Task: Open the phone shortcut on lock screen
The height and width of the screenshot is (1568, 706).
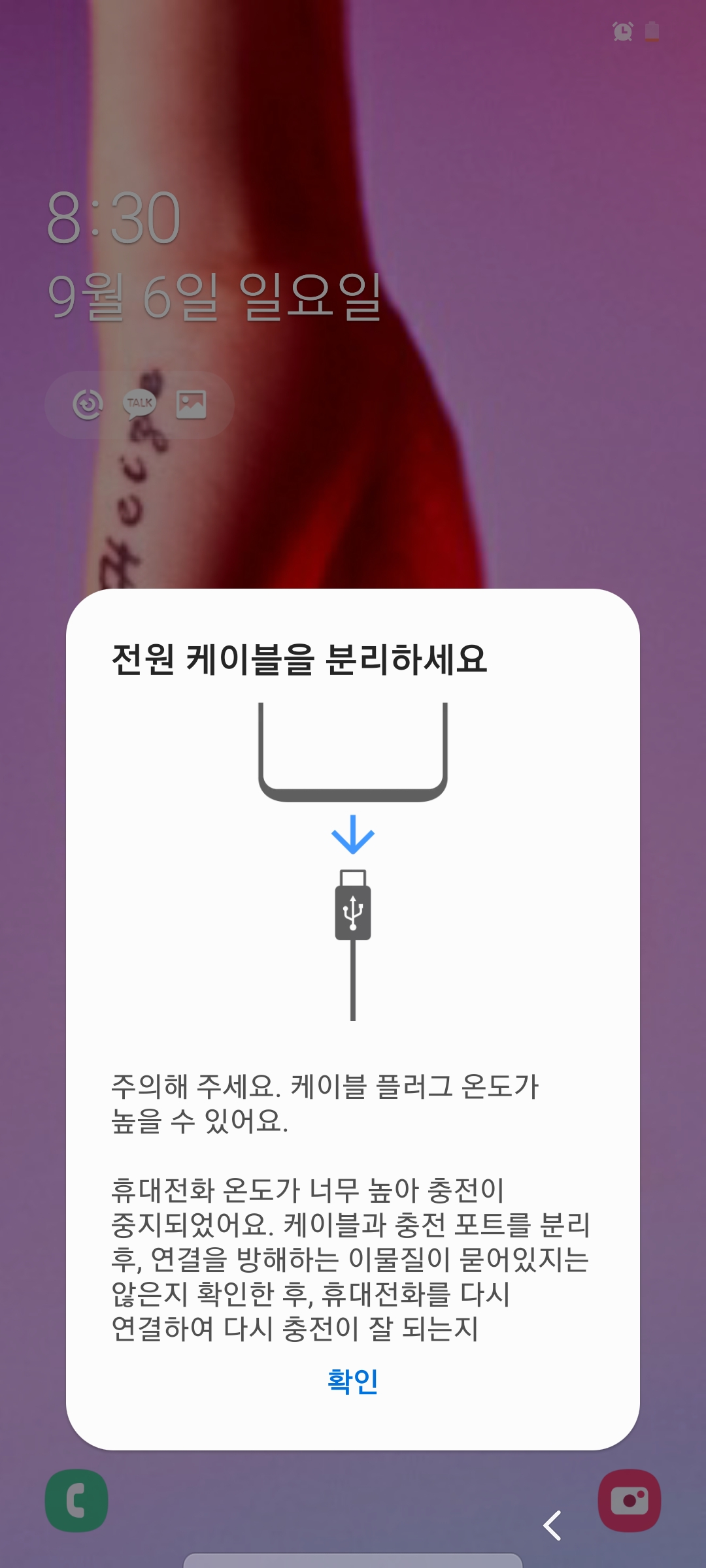Action: [x=76, y=1501]
